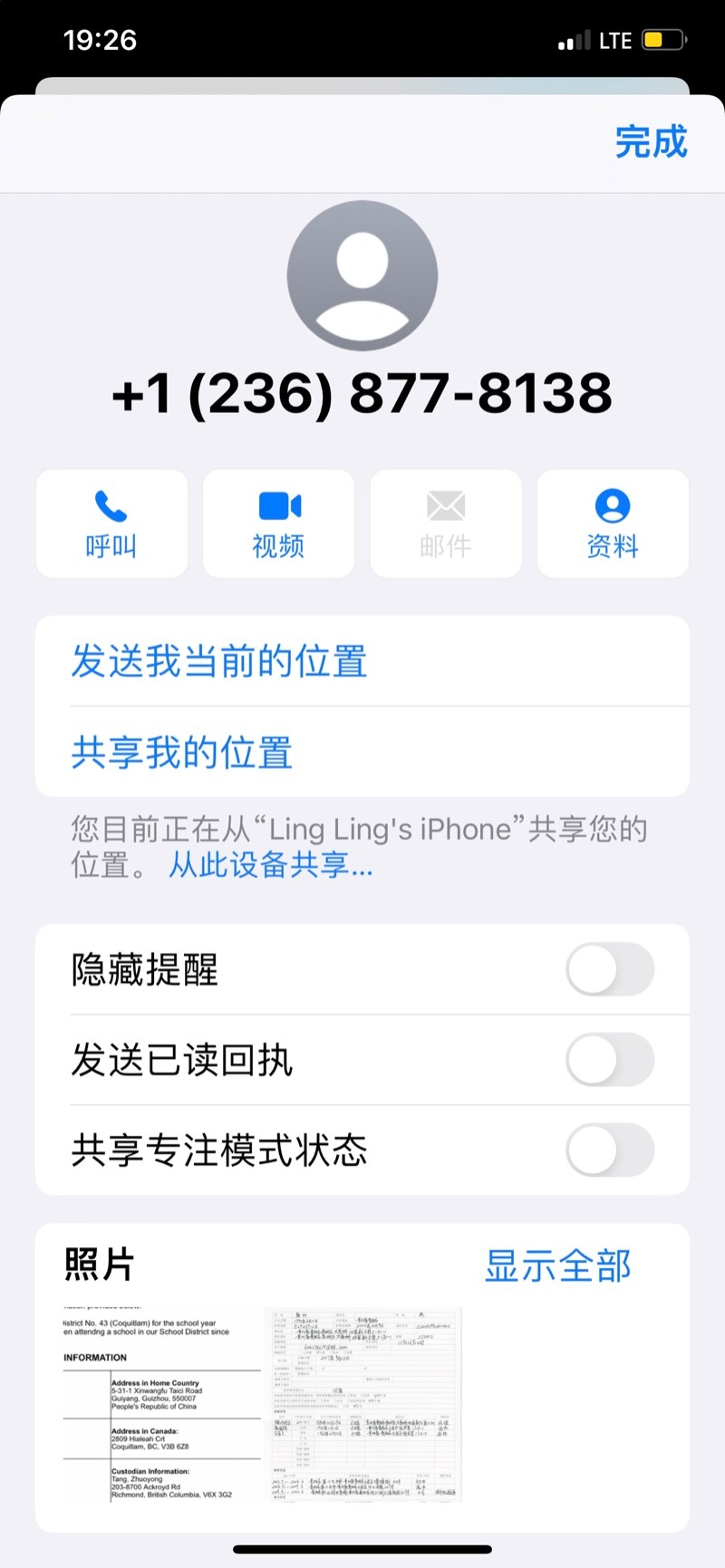Open contact info with 资料 button
The width and height of the screenshot is (725, 1568).
(x=613, y=524)
